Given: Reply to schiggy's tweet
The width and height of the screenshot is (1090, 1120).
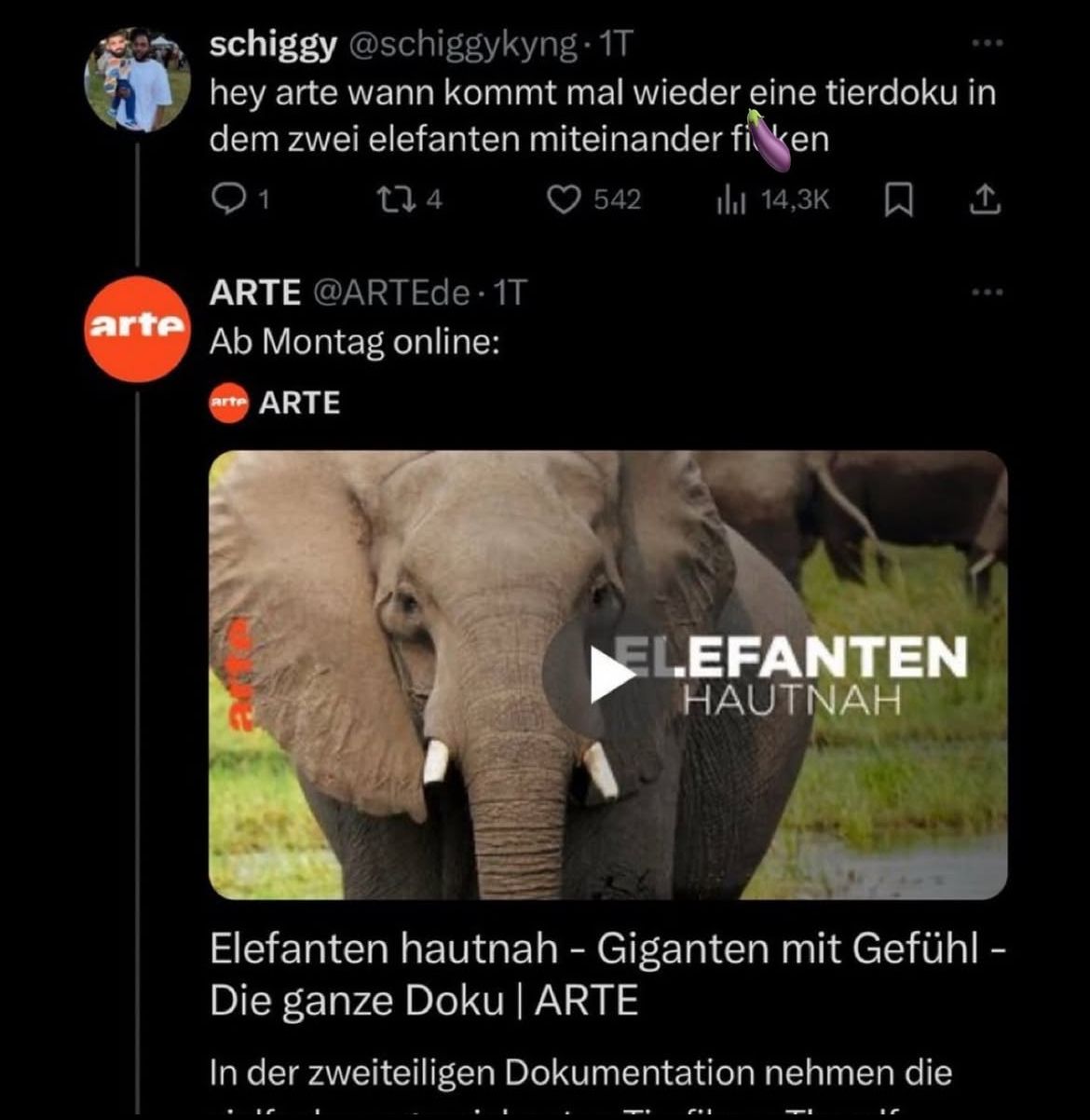Looking at the screenshot, I should (227, 199).
